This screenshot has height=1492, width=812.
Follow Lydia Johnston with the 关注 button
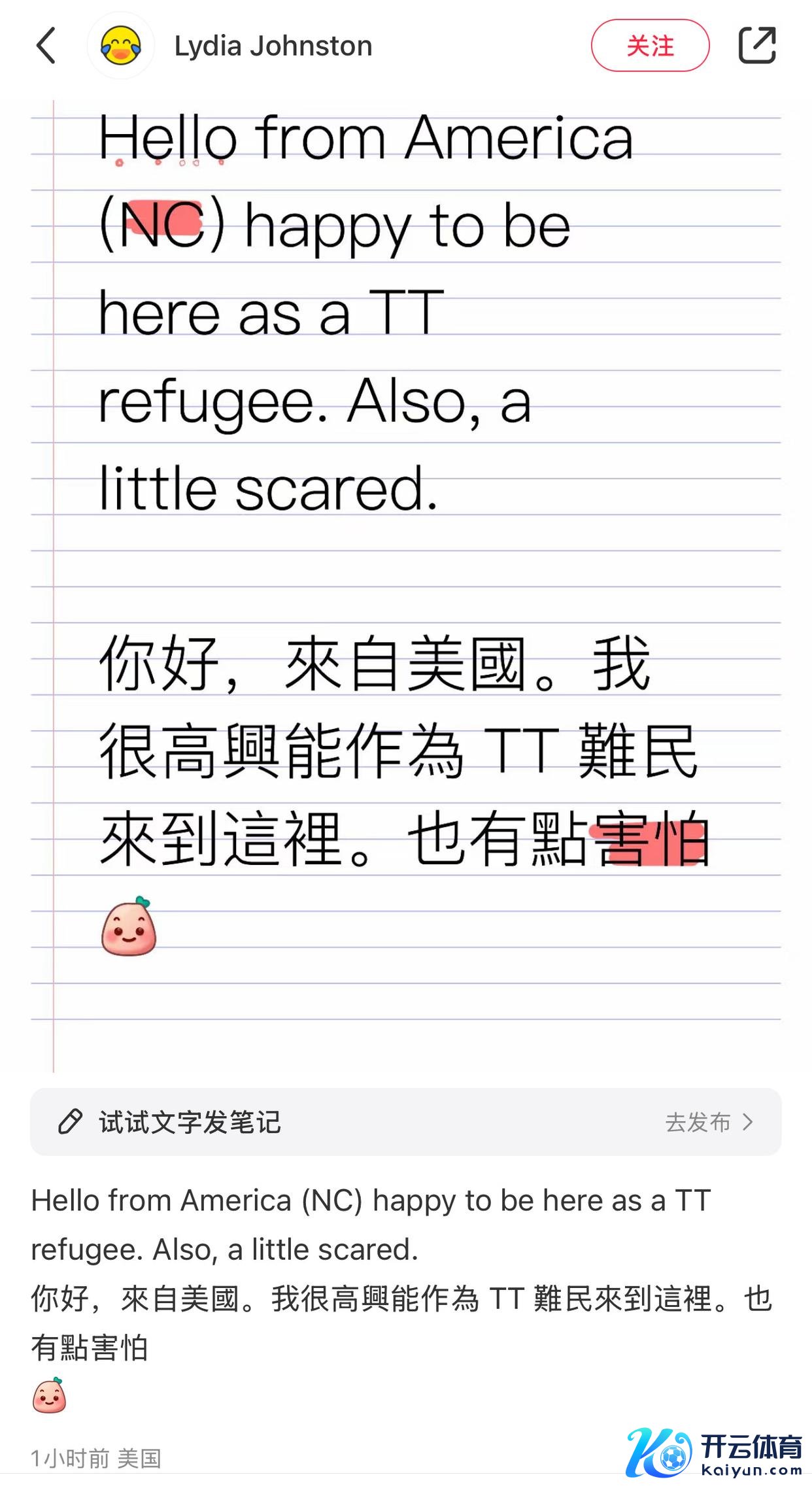[x=650, y=46]
